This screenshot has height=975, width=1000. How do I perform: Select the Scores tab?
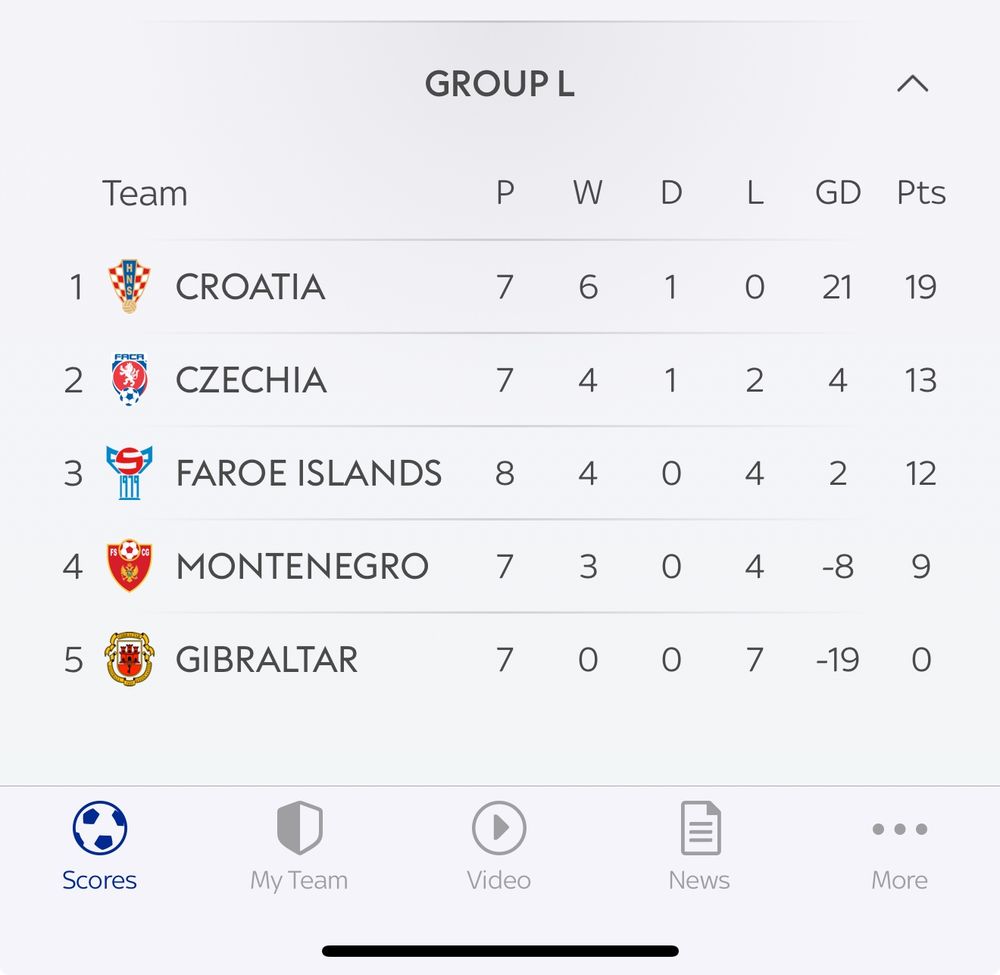(x=100, y=846)
